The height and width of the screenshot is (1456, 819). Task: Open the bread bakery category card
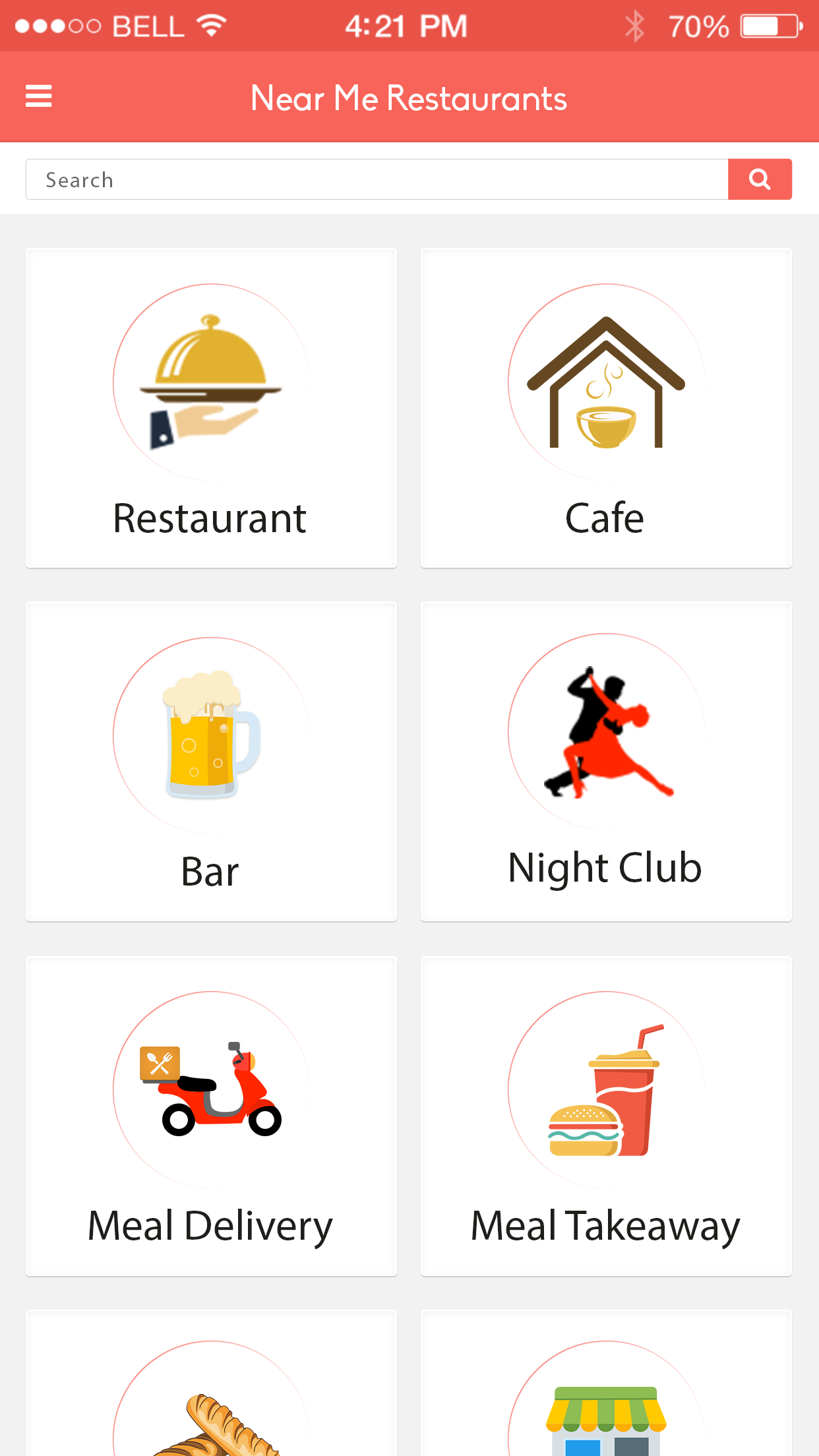tap(211, 1383)
